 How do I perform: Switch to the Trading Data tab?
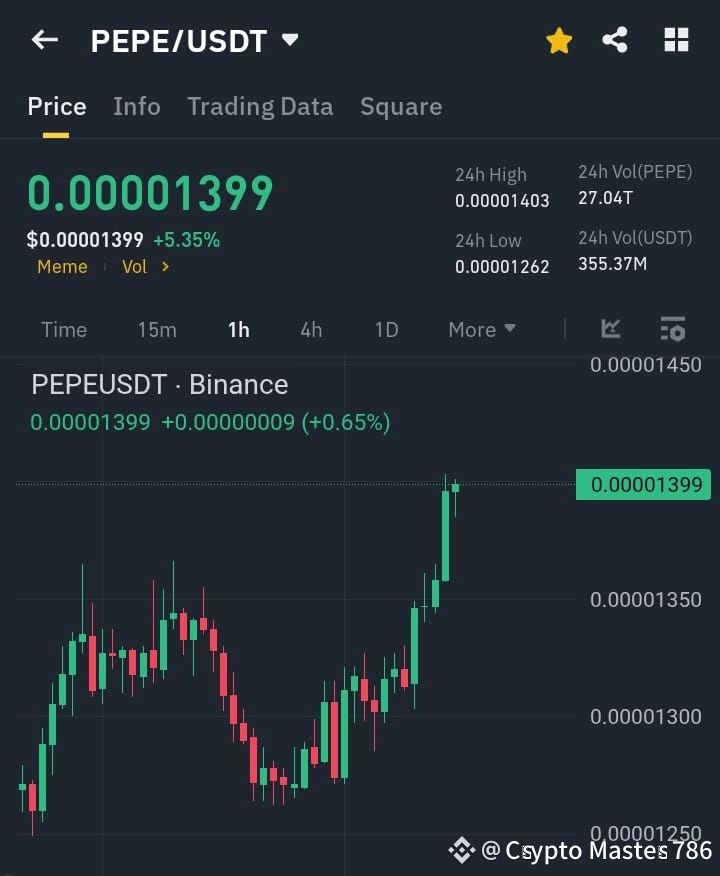click(x=260, y=106)
